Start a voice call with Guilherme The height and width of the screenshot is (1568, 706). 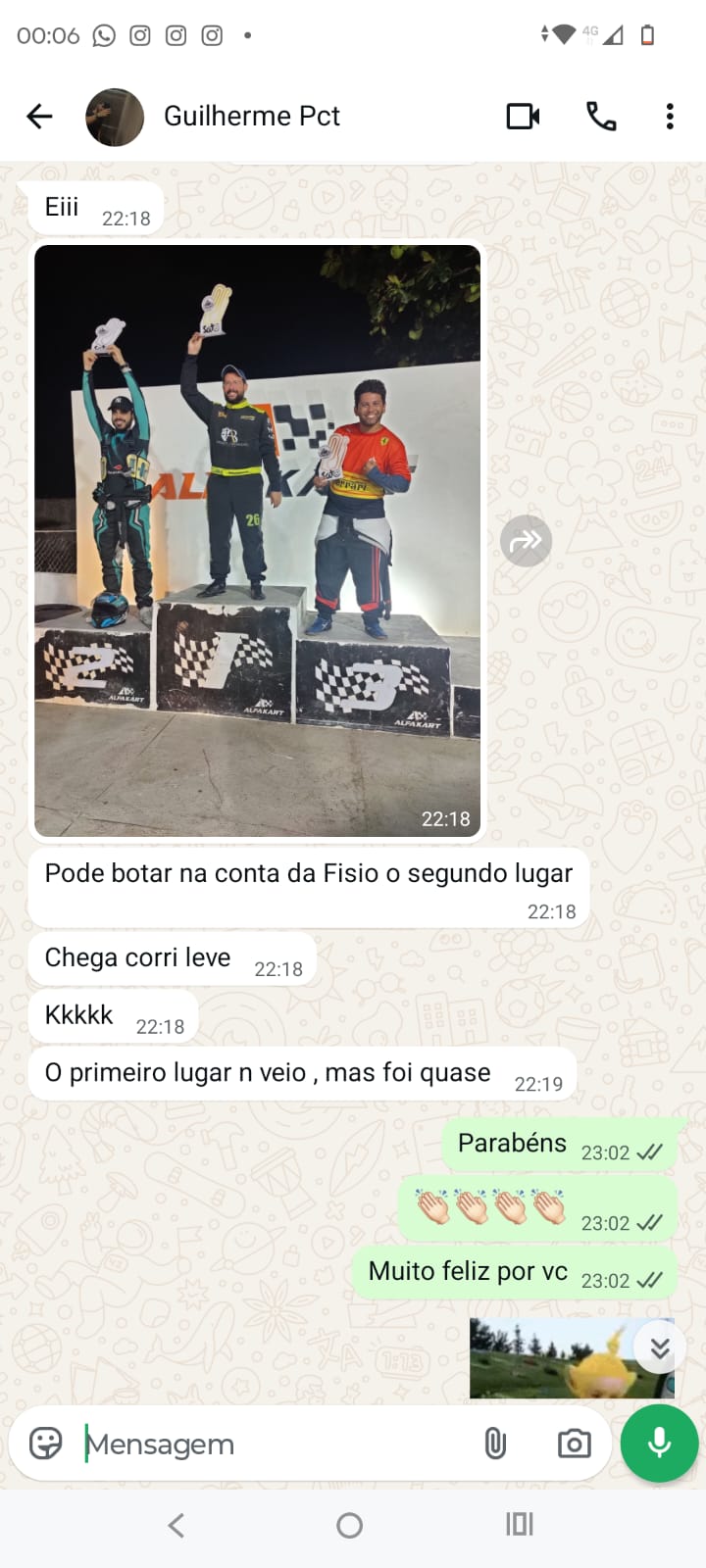[x=600, y=117]
